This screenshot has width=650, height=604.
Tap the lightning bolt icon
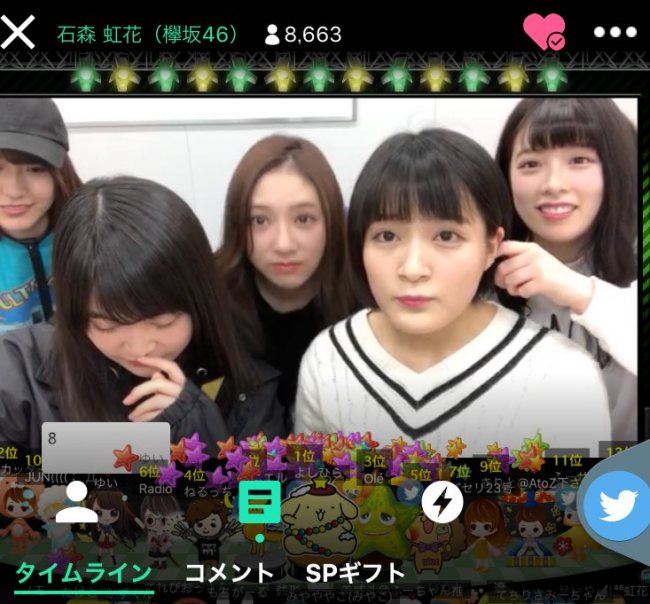[x=442, y=501]
